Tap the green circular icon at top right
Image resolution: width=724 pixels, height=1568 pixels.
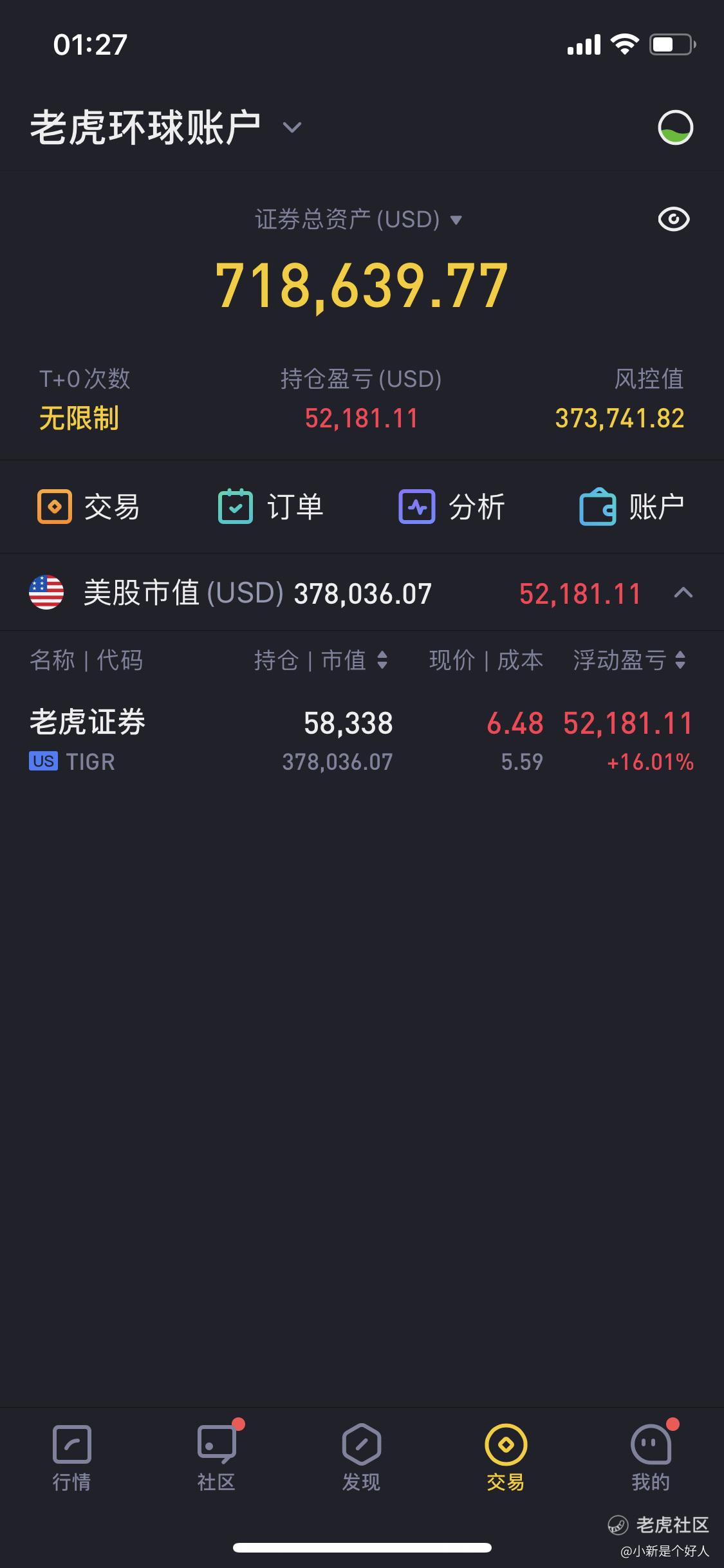pyautogui.click(x=675, y=127)
